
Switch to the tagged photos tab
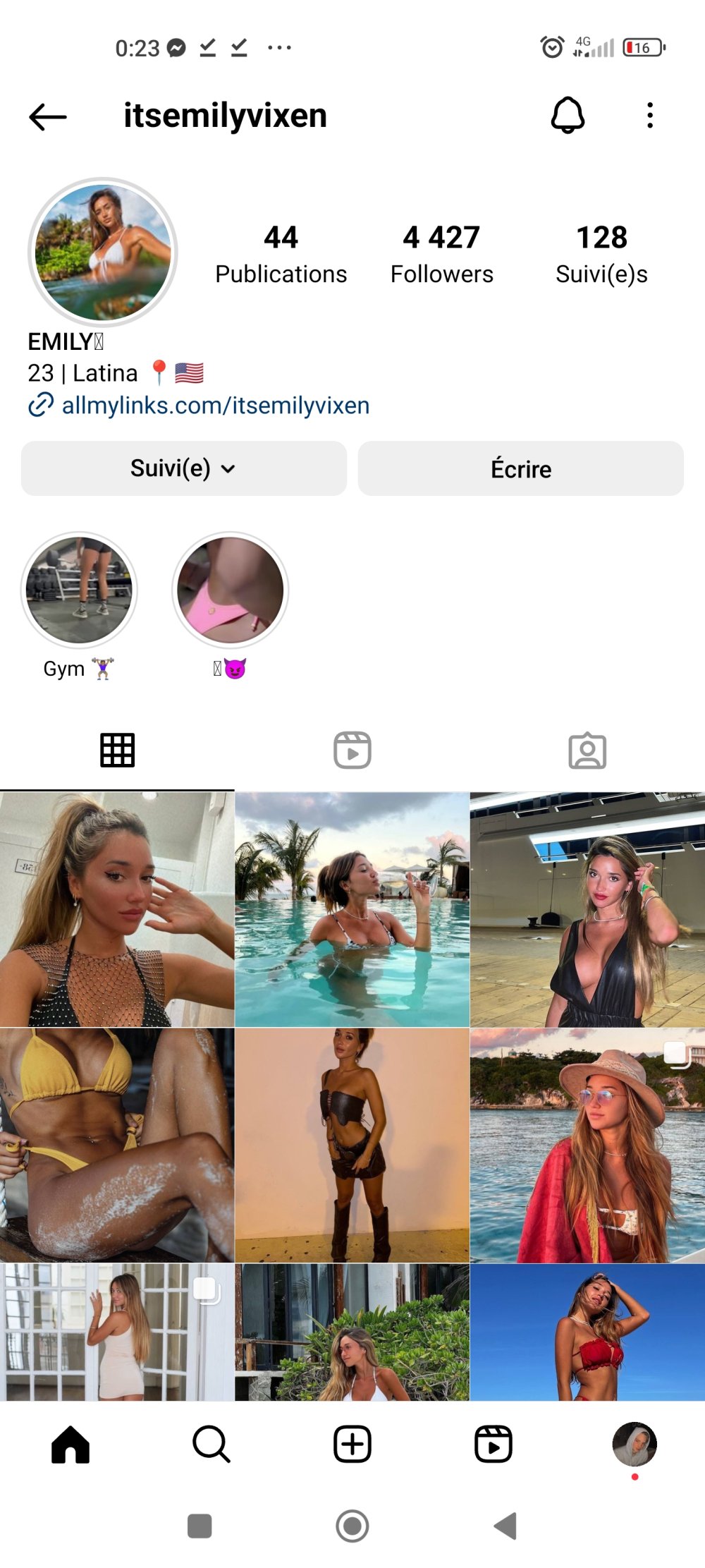[x=587, y=750]
